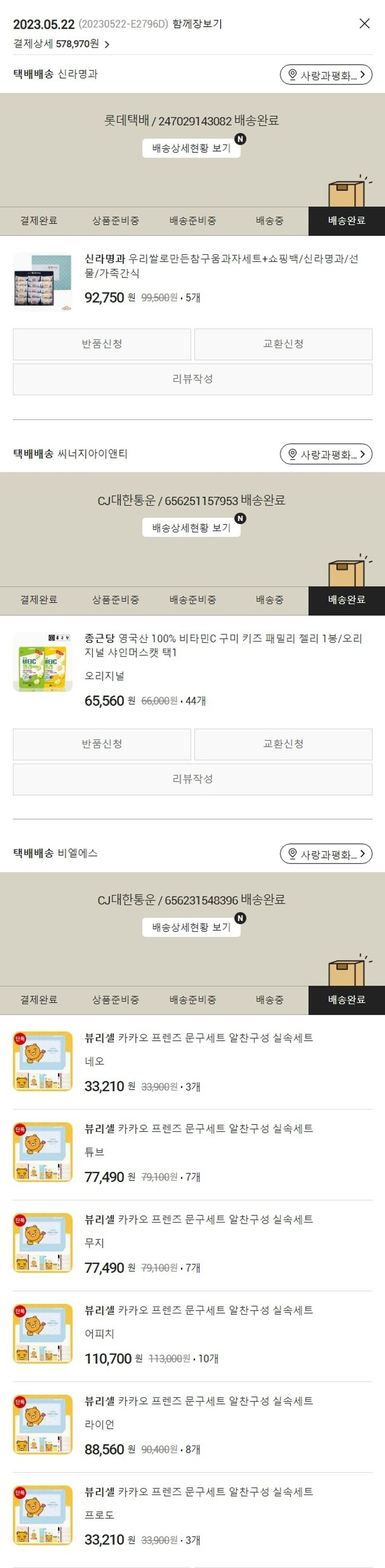Tap 함께장보기 next to the order number
This screenshot has width=385, height=1568.
tap(197, 24)
